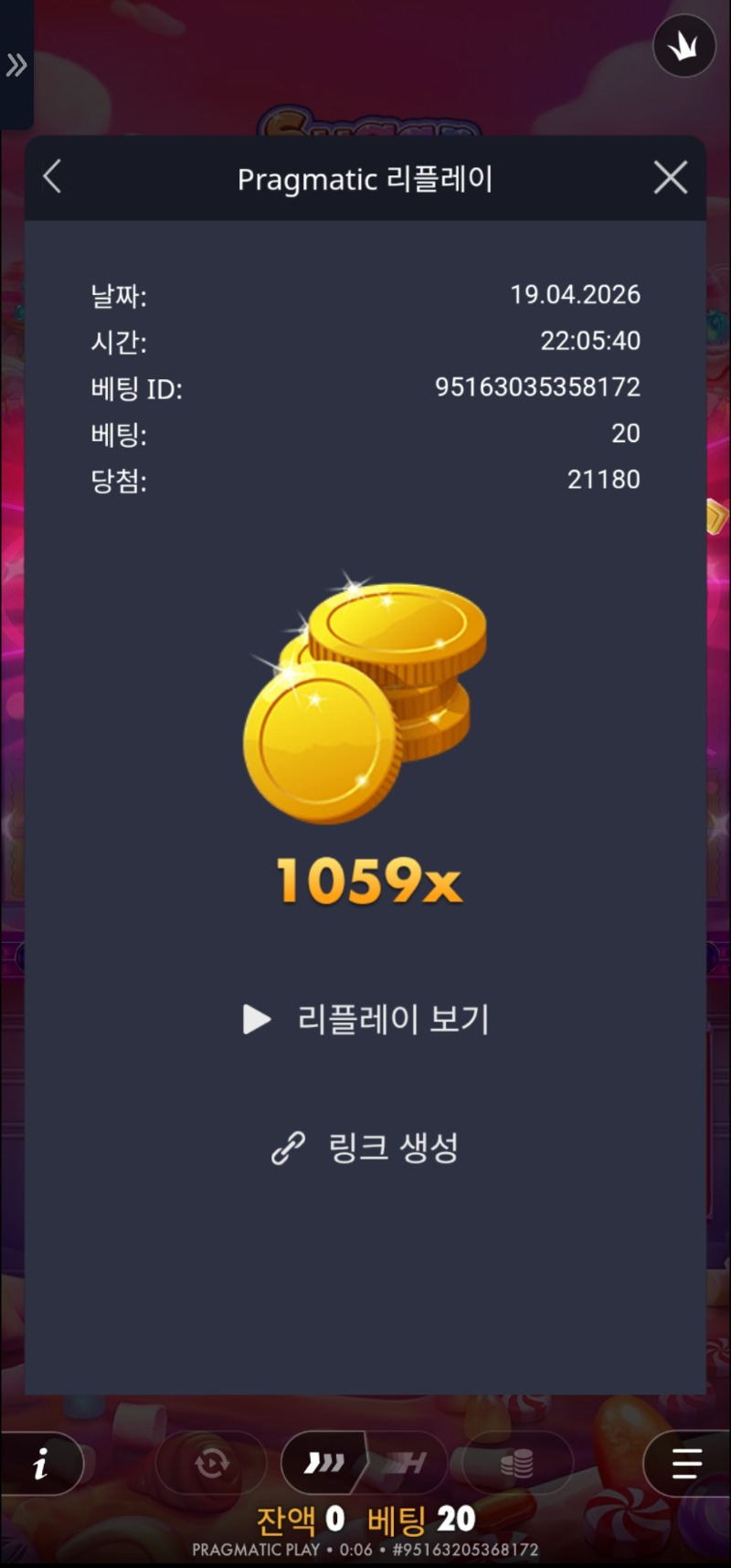Generate a share link with 링크 생성
The height and width of the screenshot is (1568, 731).
[365, 1148]
